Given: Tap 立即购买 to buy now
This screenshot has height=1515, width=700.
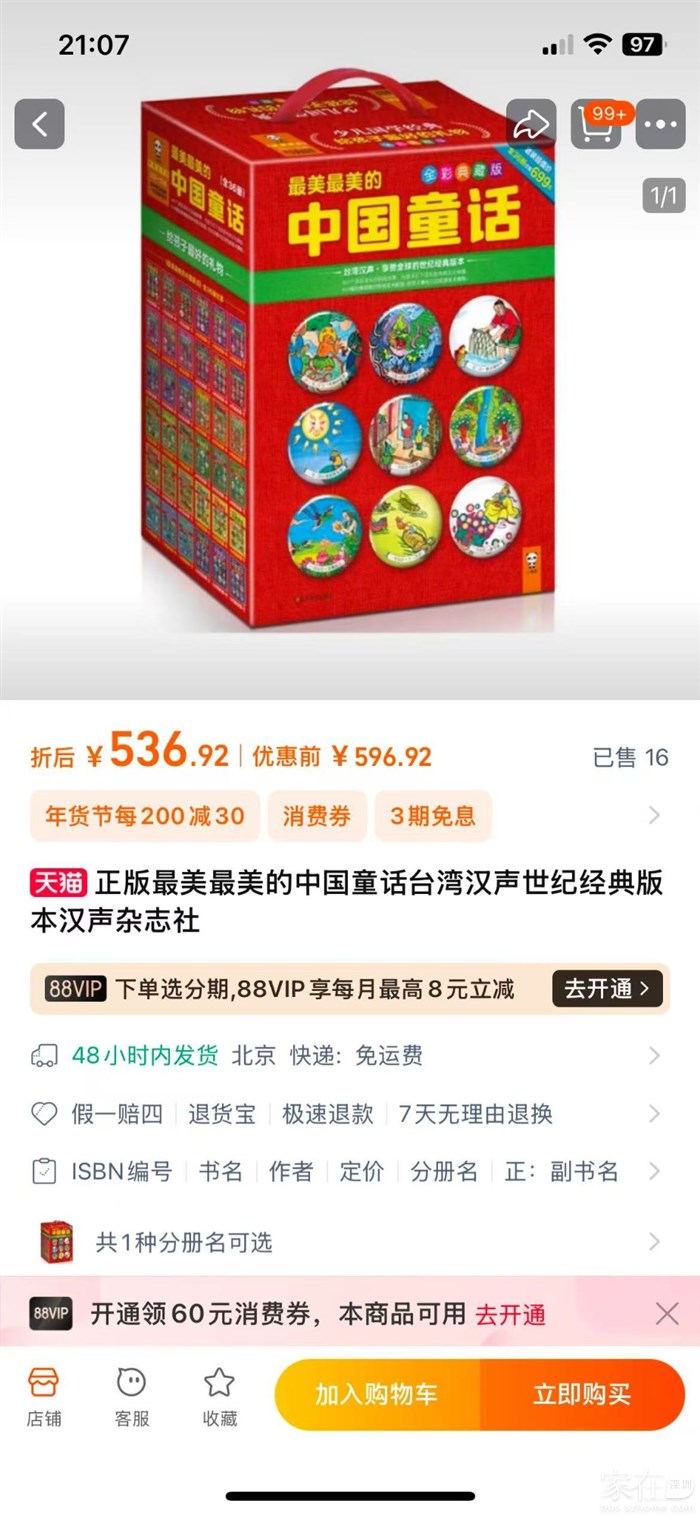Looking at the screenshot, I should 582,1394.
